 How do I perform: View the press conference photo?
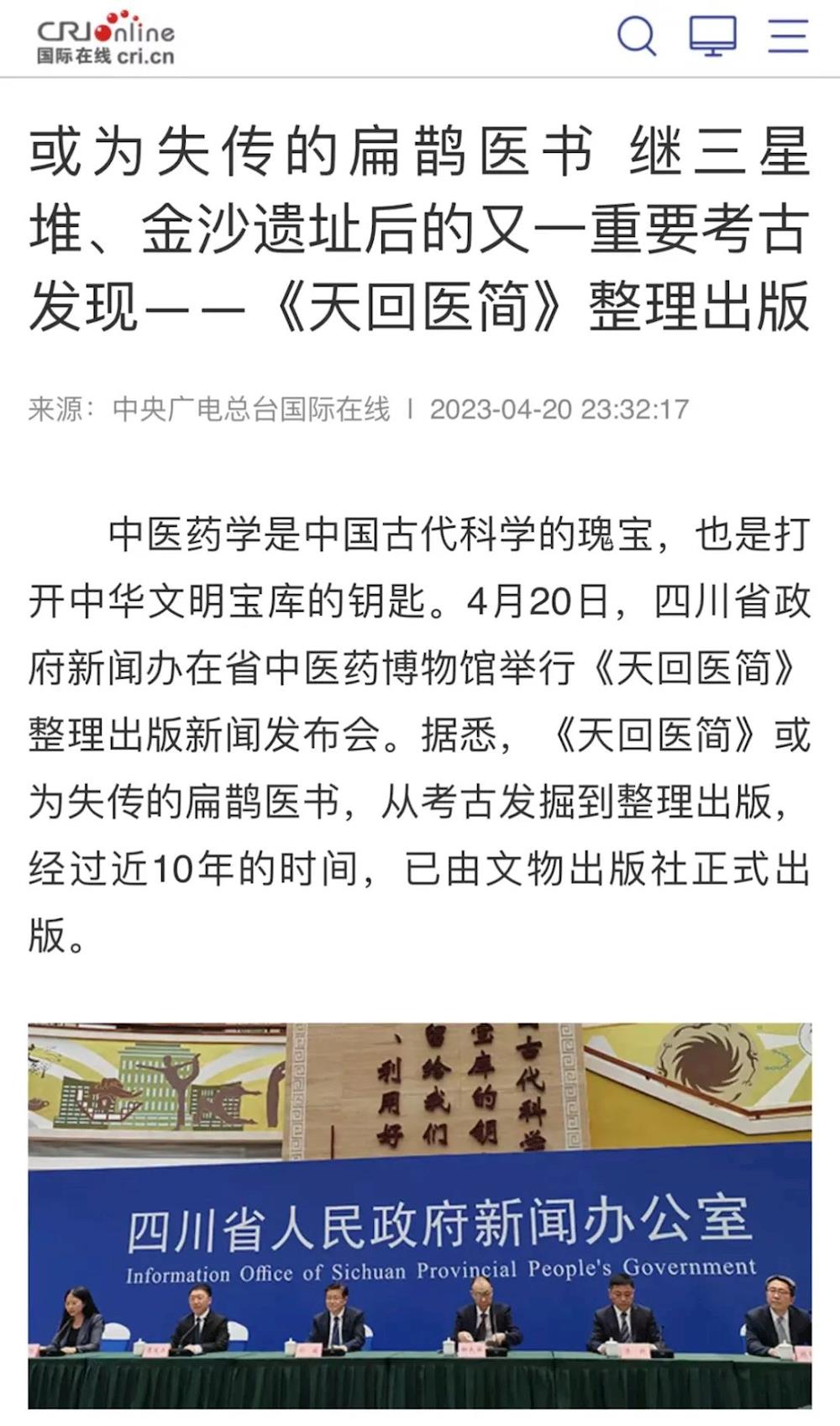(420, 1215)
